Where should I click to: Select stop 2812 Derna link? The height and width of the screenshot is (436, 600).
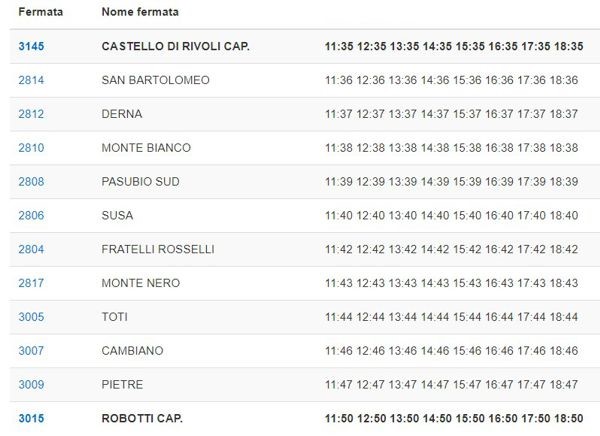click(31, 114)
